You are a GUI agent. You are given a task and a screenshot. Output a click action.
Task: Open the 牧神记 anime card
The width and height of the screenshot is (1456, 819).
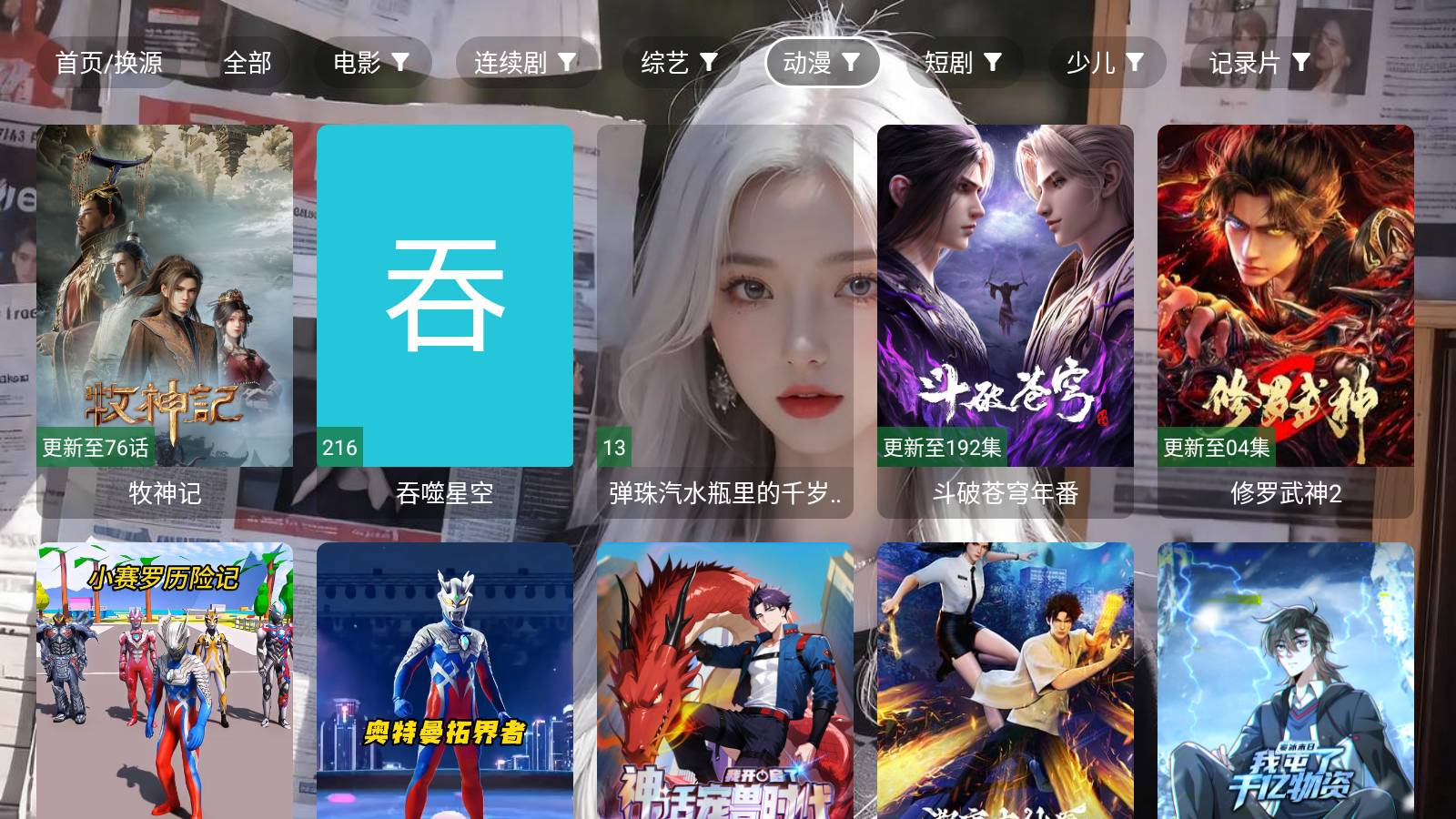pos(165,318)
